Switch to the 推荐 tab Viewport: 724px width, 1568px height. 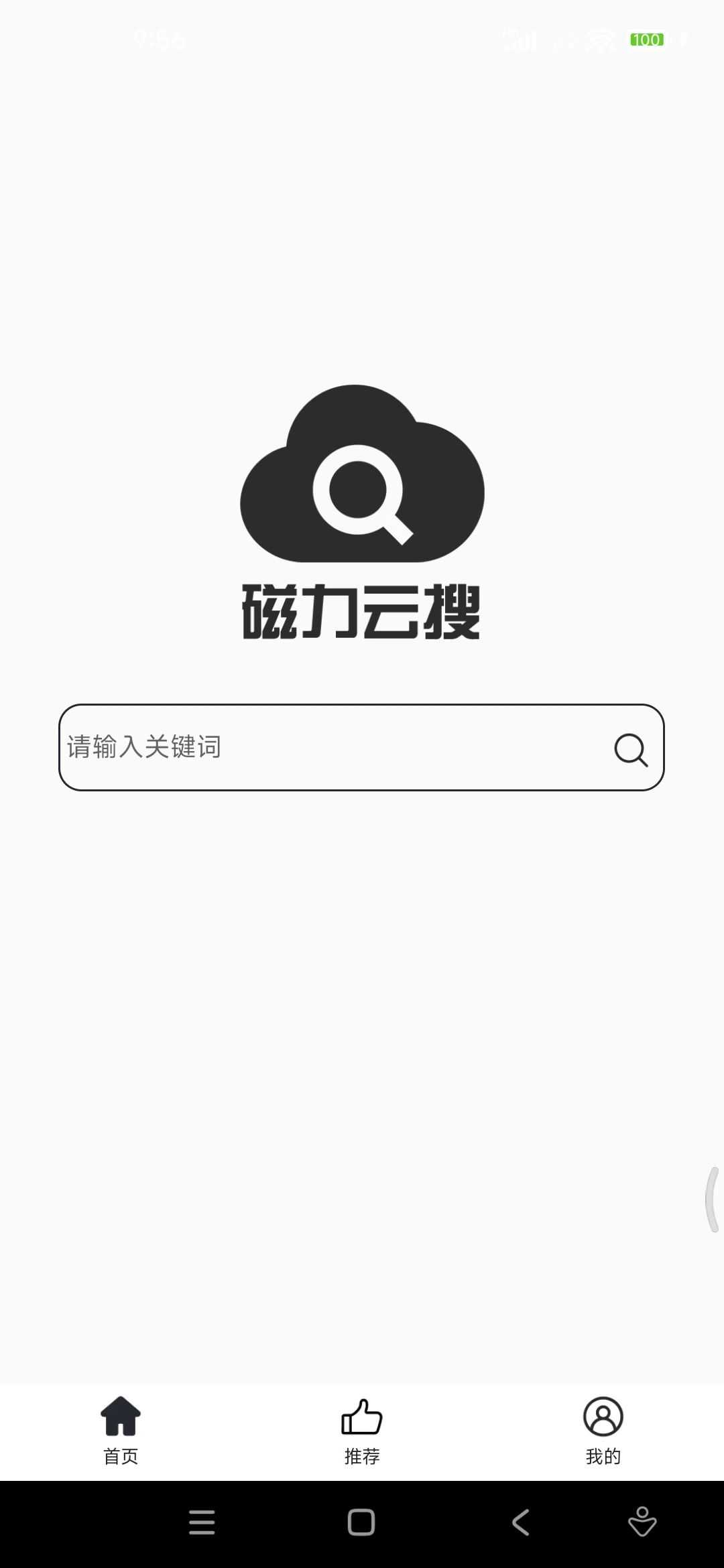point(362,1431)
